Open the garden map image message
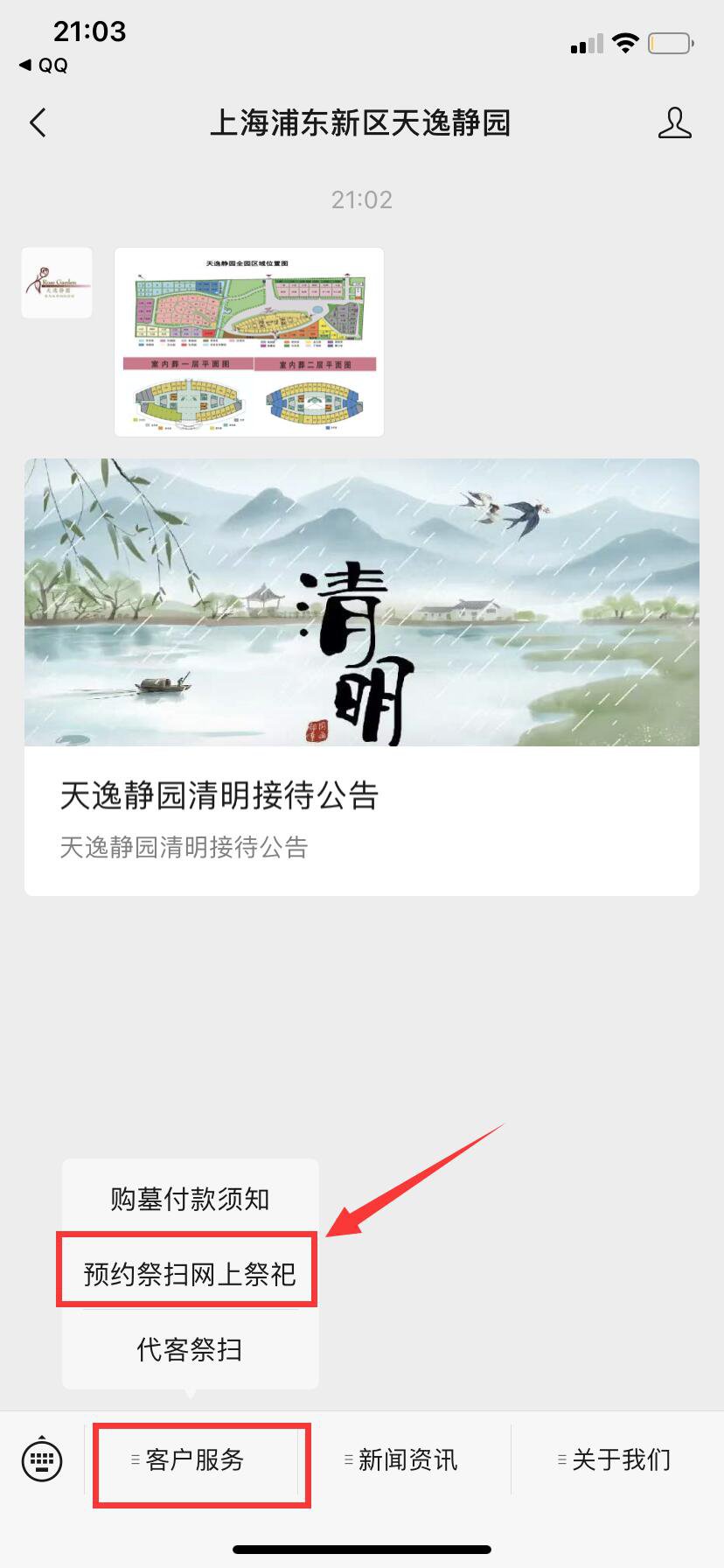 (x=249, y=342)
